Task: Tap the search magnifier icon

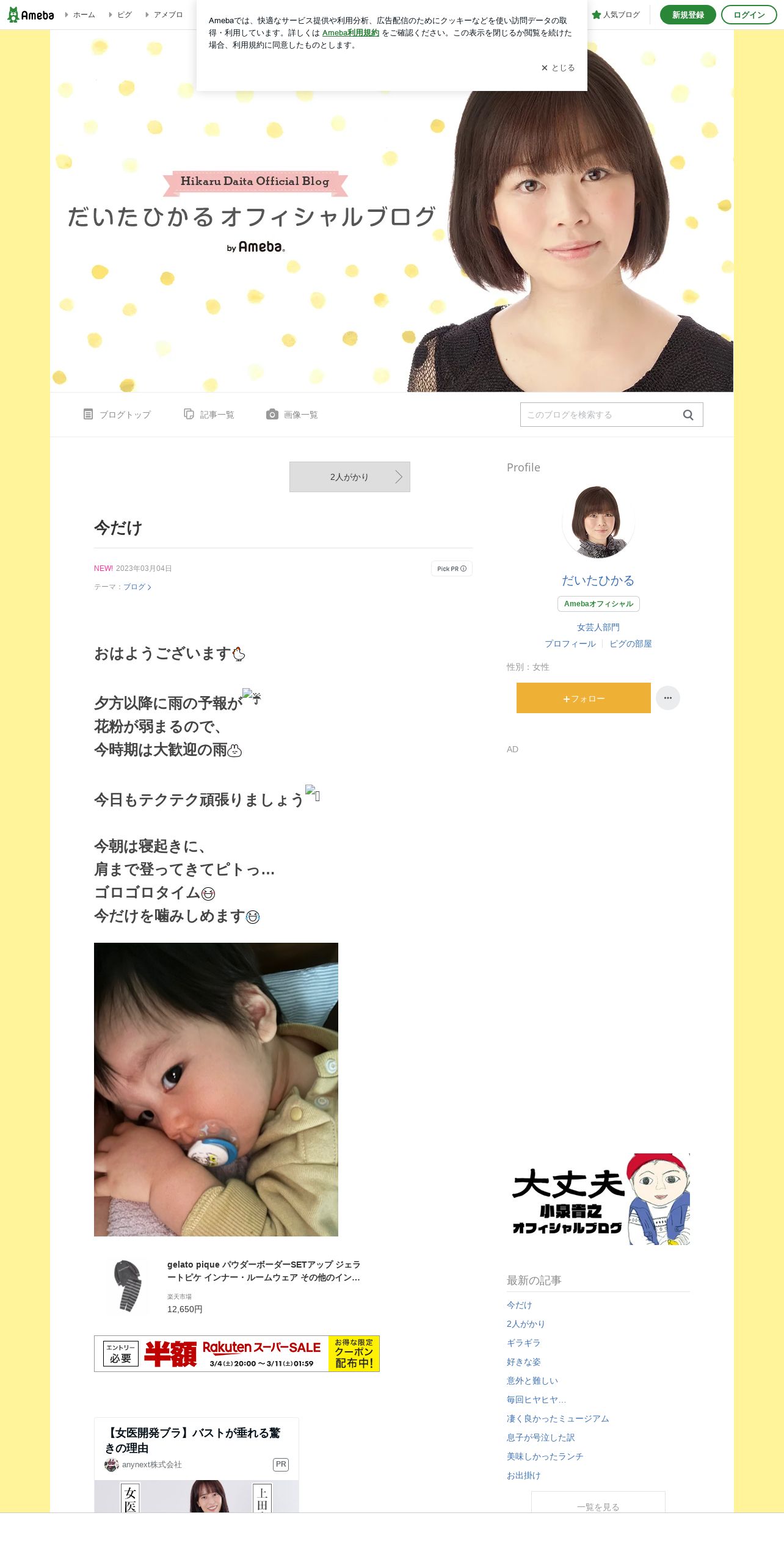Action: (x=688, y=415)
